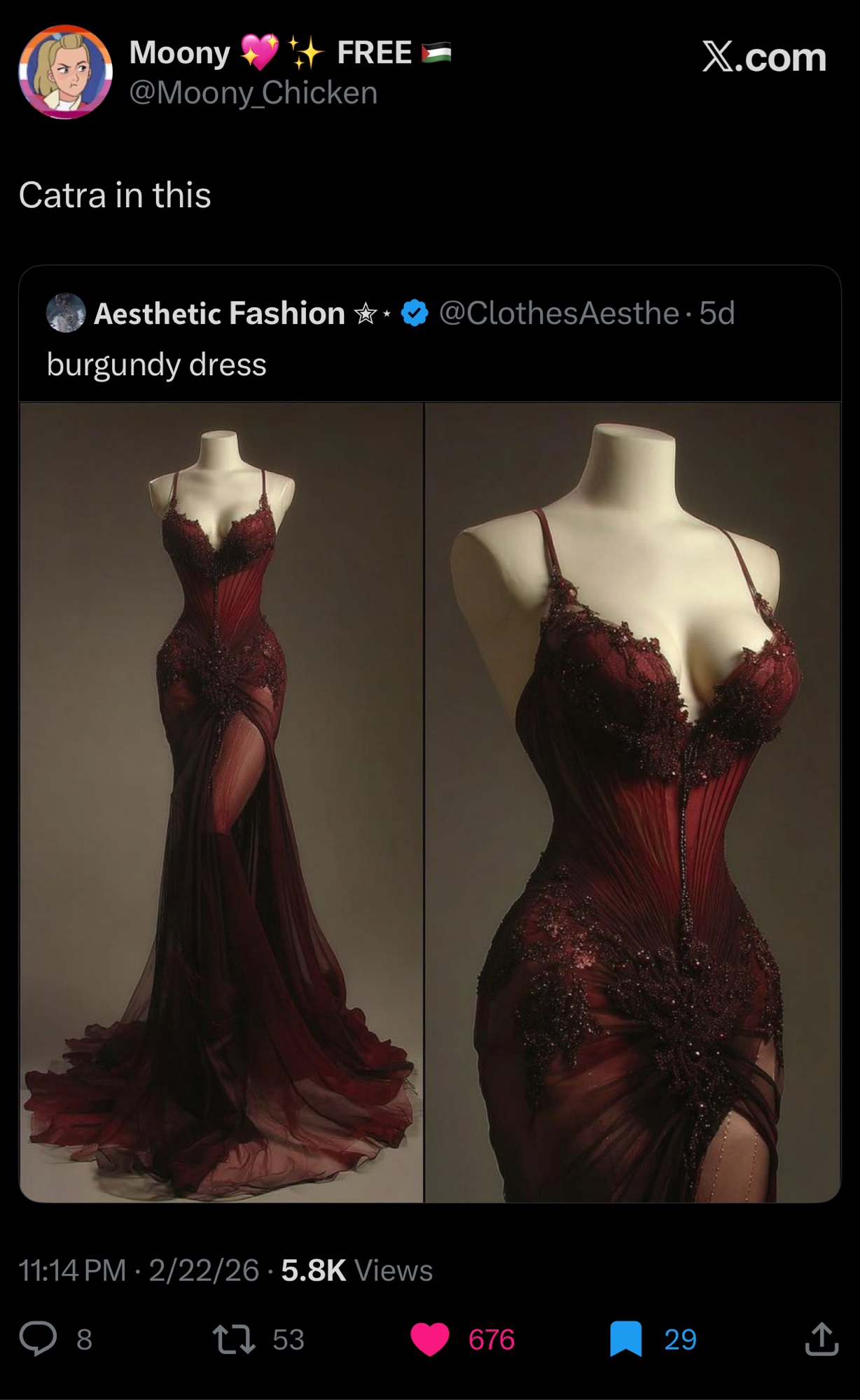Repost this post with 53 reposts
This screenshot has height=1400, width=860.
click(235, 1338)
